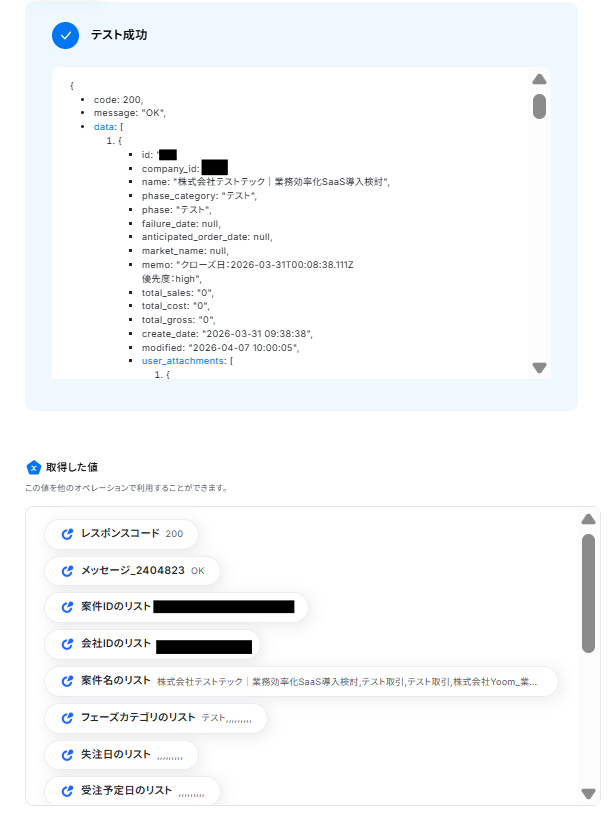This screenshot has height=817, width=613.
Task: Select the 失注日のリスト chip
Action: 120,754
